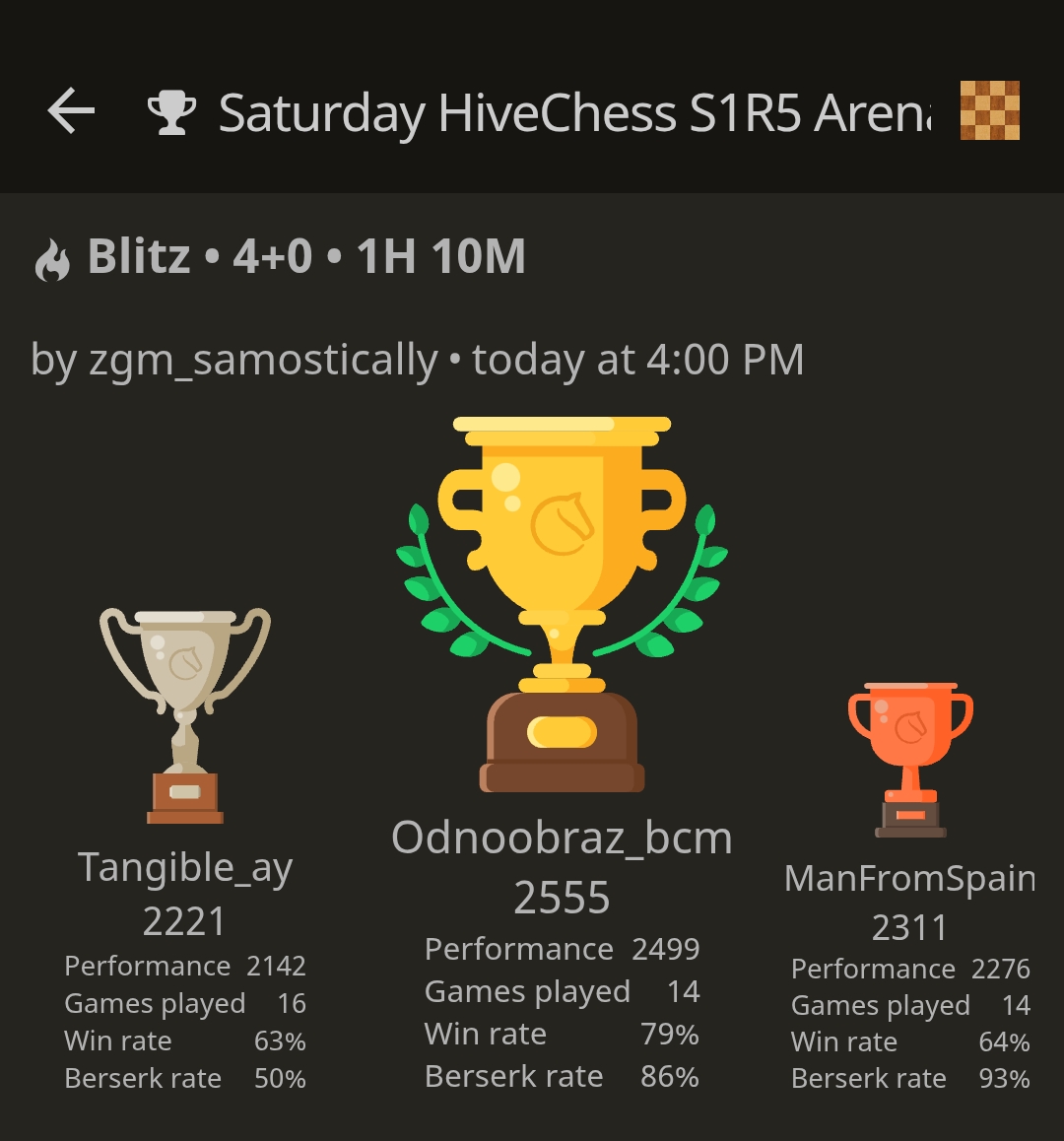The image size is (1064, 1141).
Task: Open the chessboard icon in app bar
Action: 989,111
